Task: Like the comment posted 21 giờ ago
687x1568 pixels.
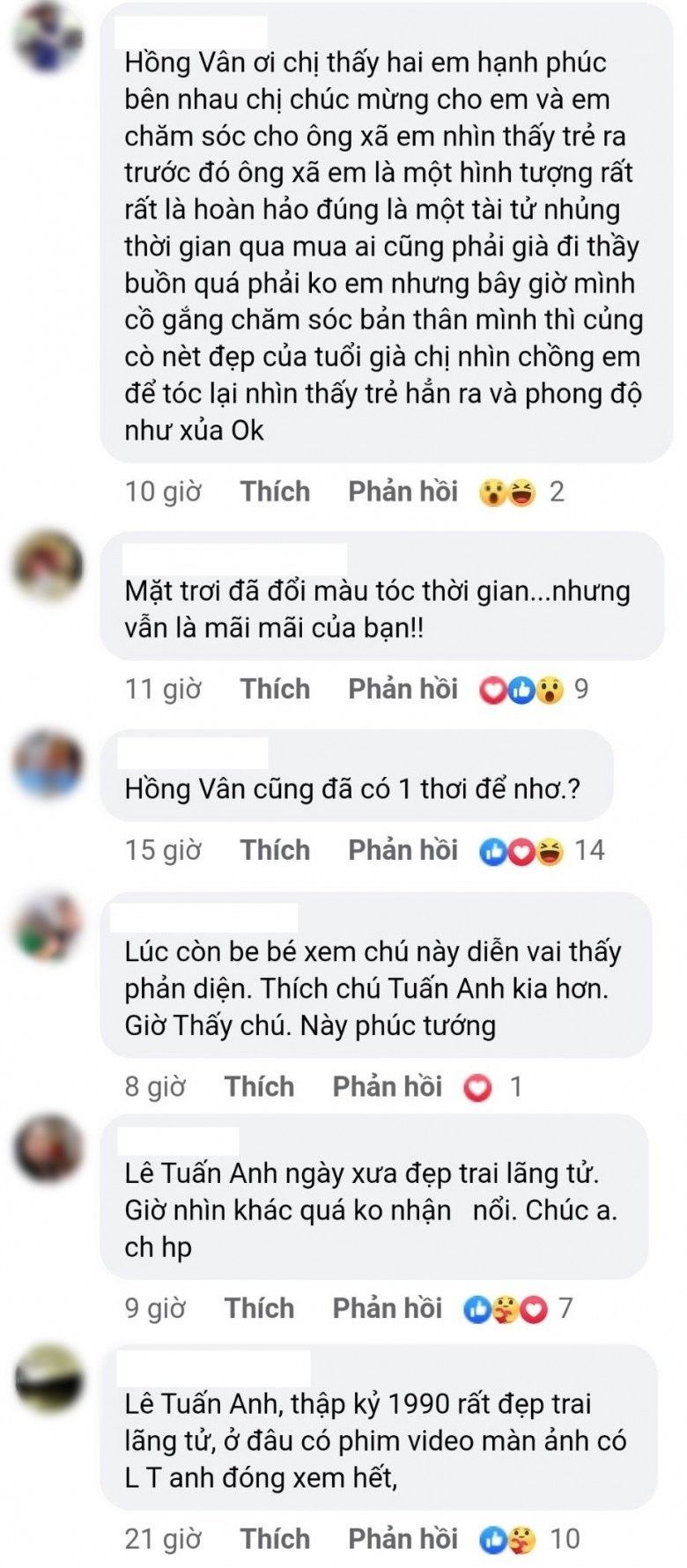Action: pos(275,1539)
